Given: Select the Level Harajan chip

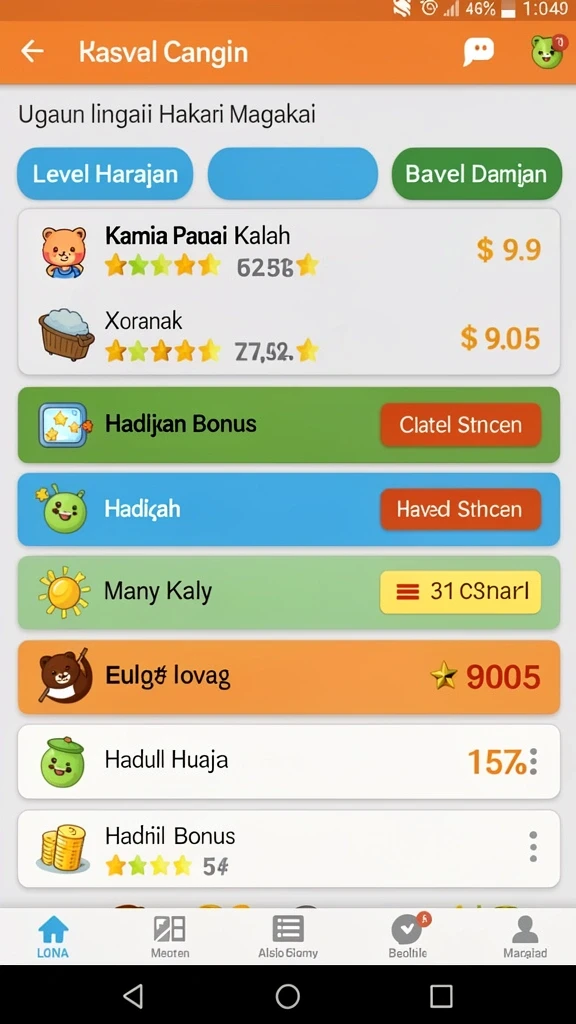Looking at the screenshot, I should 105,174.
